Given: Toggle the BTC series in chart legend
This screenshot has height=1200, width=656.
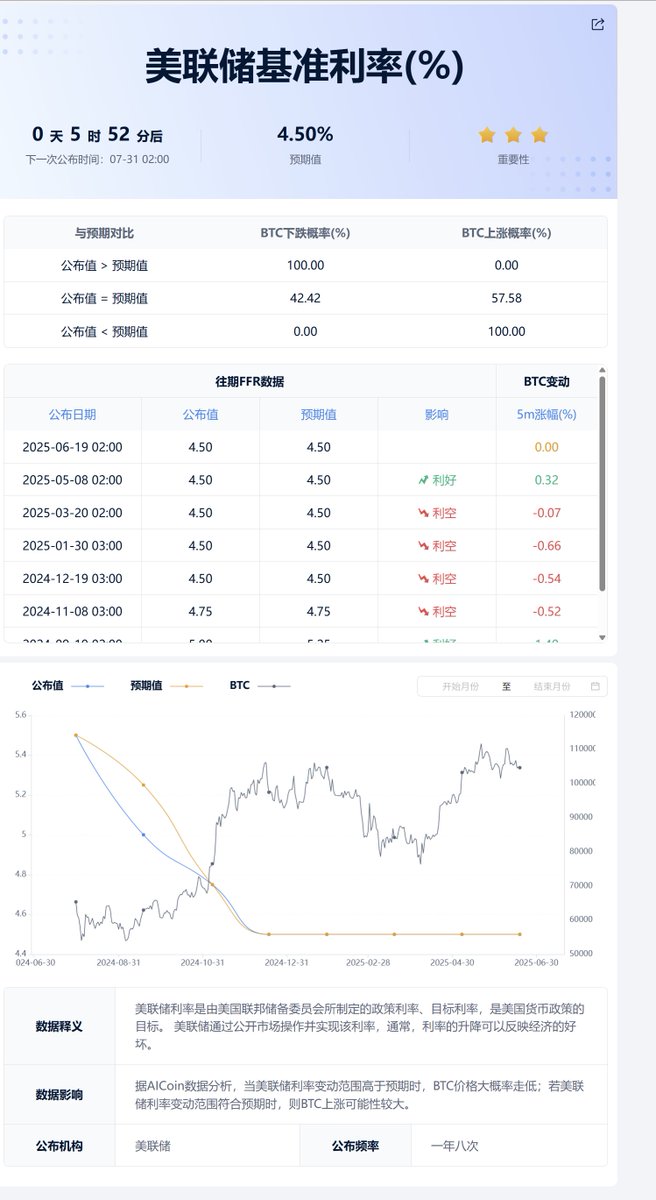Looking at the screenshot, I should tap(259, 686).
